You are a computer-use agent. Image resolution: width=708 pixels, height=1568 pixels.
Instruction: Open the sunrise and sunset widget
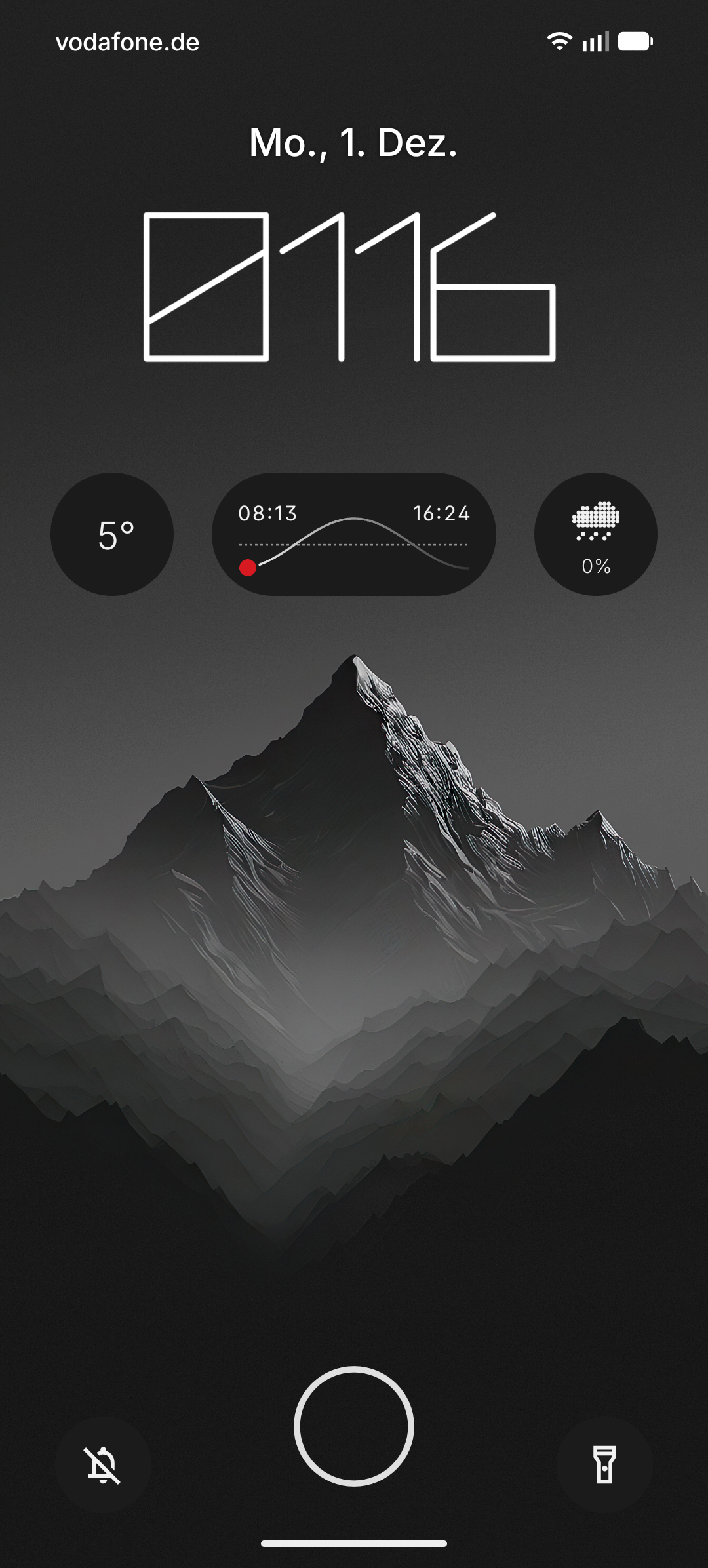click(x=354, y=534)
